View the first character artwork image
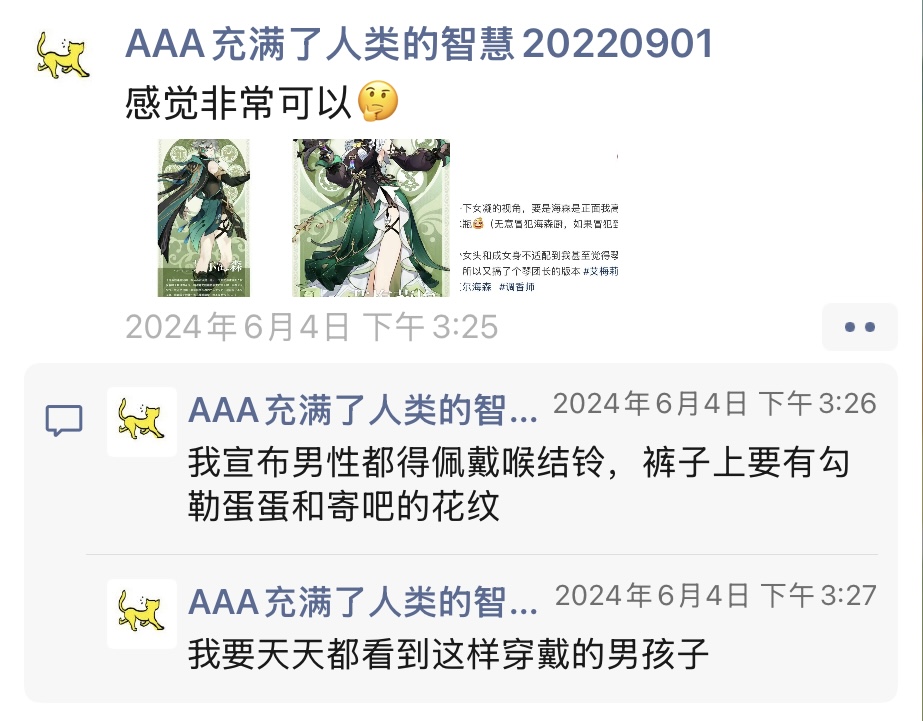Screen dimensions: 923x721 tap(204, 218)
